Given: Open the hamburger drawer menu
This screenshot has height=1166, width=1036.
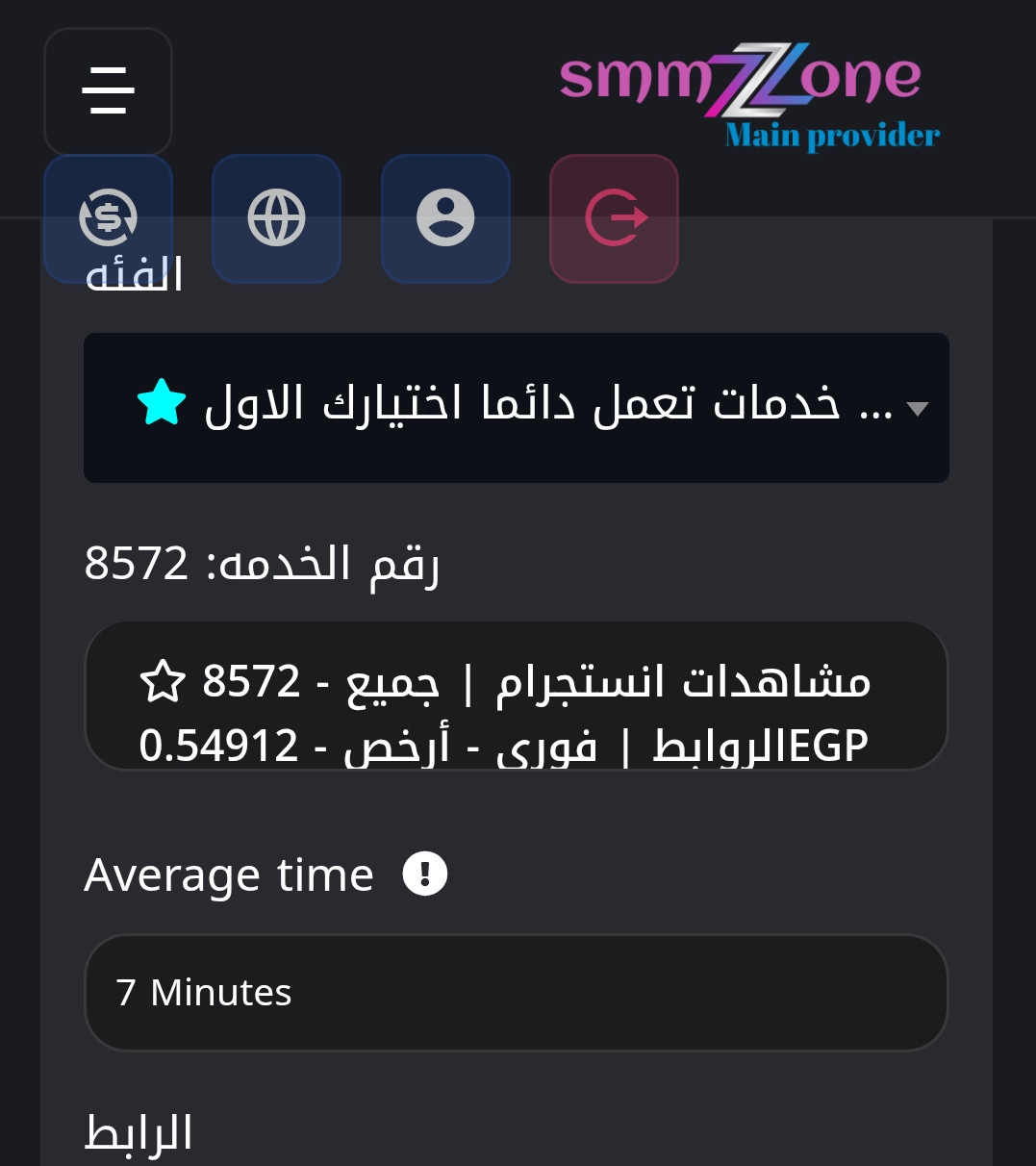Looking at the screenshot, I should tap(108, 90).
